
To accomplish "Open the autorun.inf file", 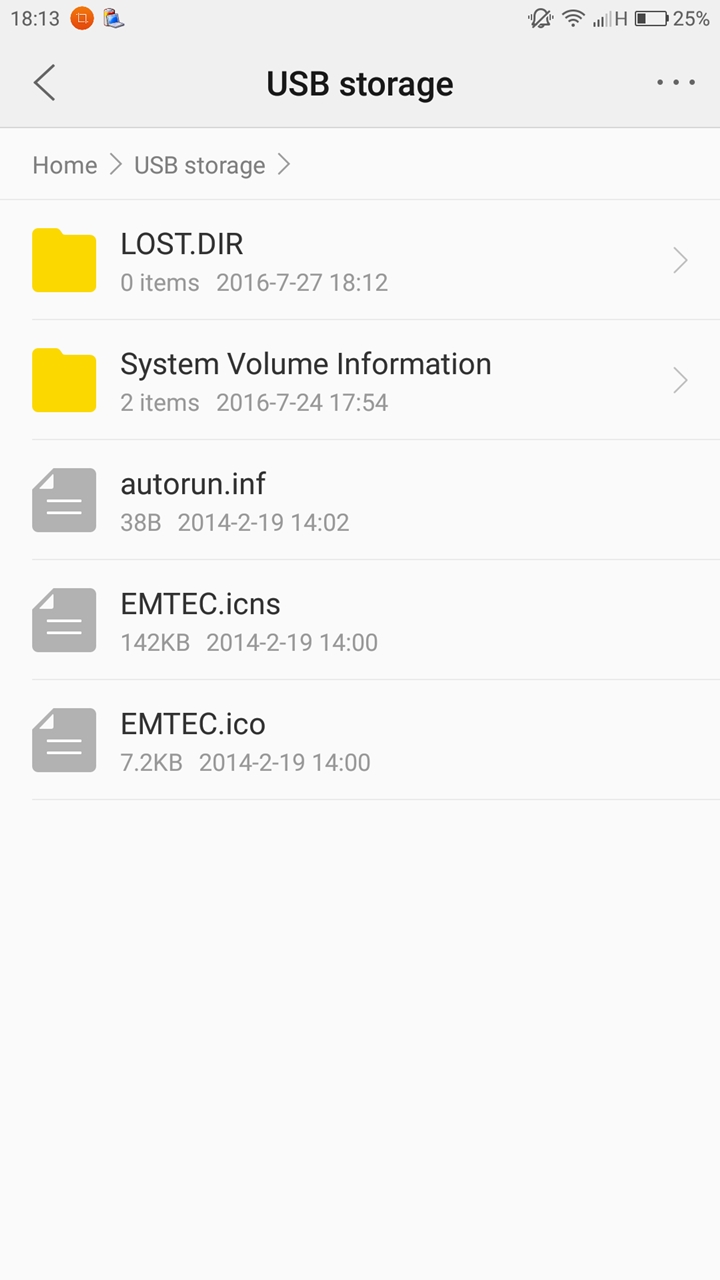I will (360, 500).
